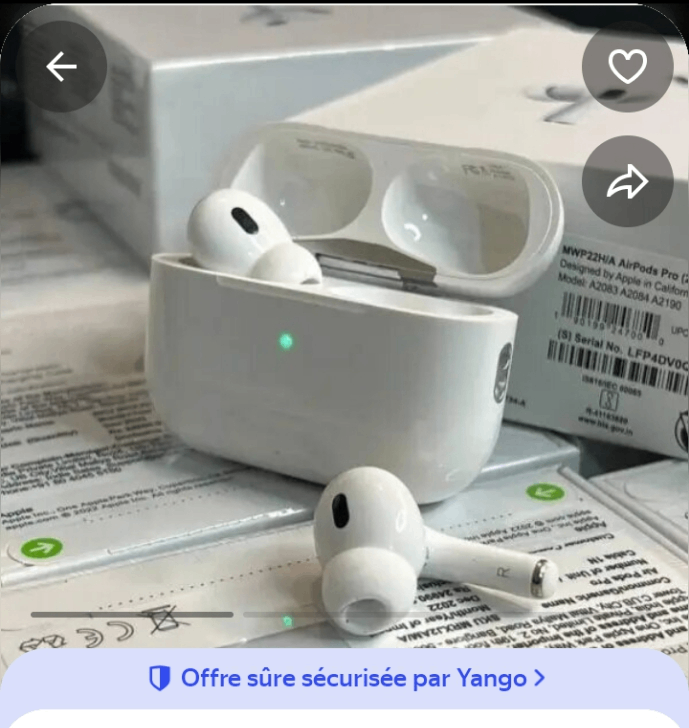Go back using the arrow button

(62, 67)
